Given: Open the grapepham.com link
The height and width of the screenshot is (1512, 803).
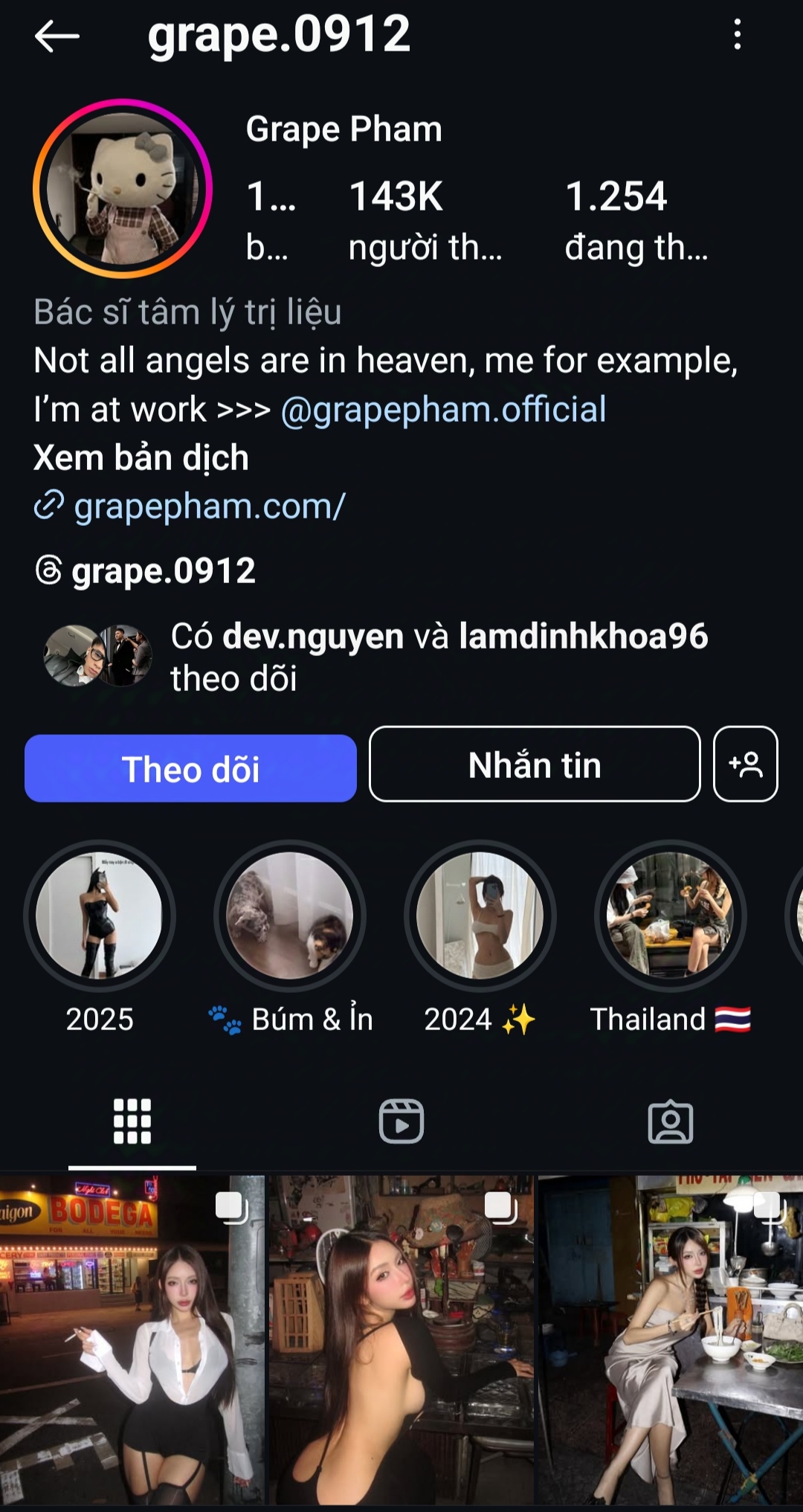Looking at the screenshot, I should 209,506.
